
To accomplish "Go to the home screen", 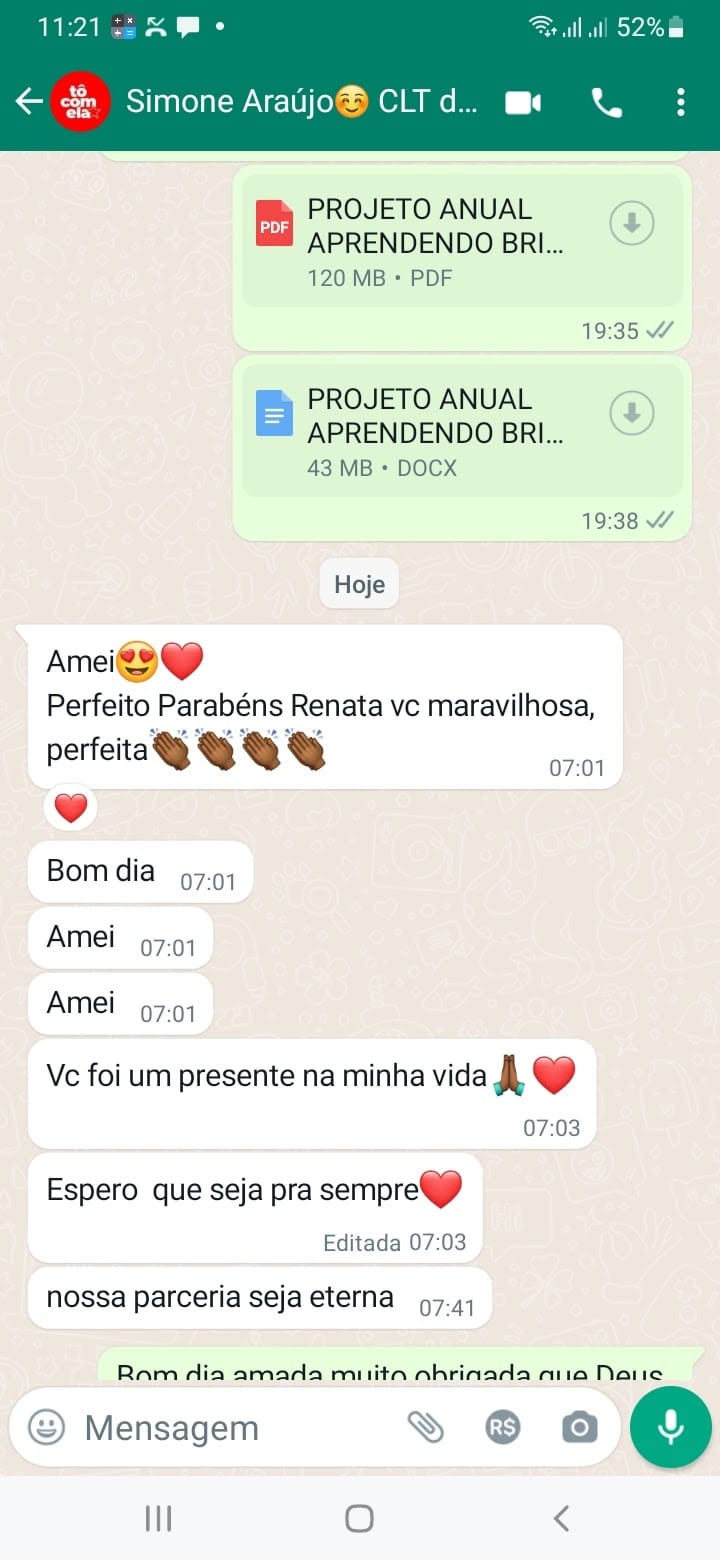I will point(359,1518).
